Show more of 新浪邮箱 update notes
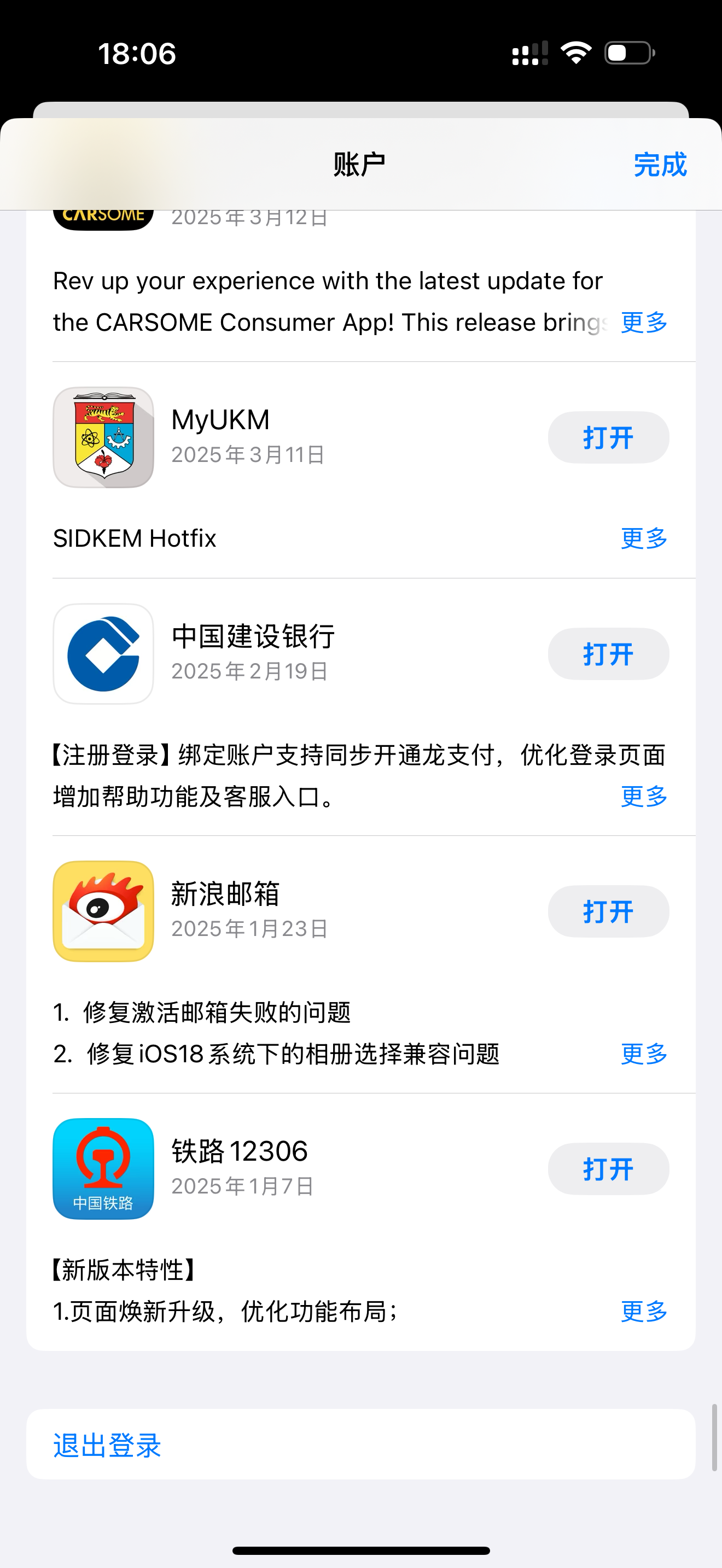The height and width of the screenshot is (1568, 722). click(x=644, y=1054)
